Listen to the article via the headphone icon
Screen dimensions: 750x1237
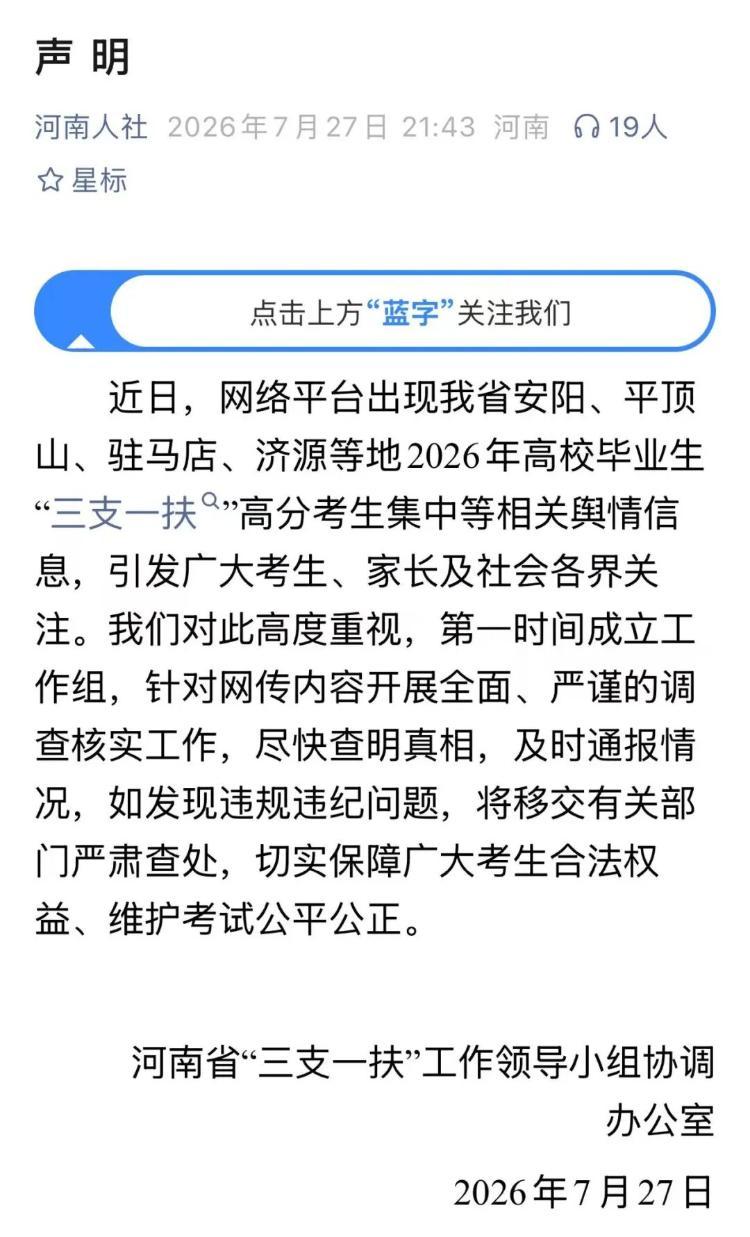point(587,127)
